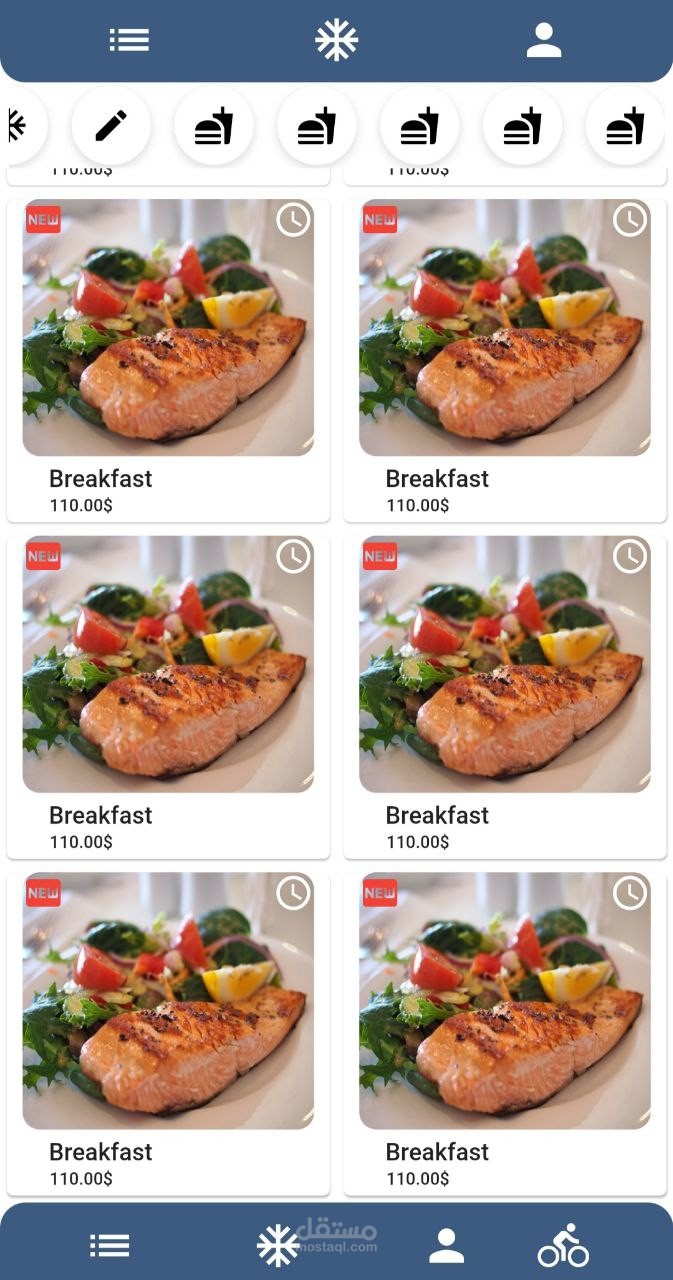Image resolution: width=673 pixels, height=1280 pixels.
Task: Open the profile icon in the top header
Action: click(x=544, y=40)
